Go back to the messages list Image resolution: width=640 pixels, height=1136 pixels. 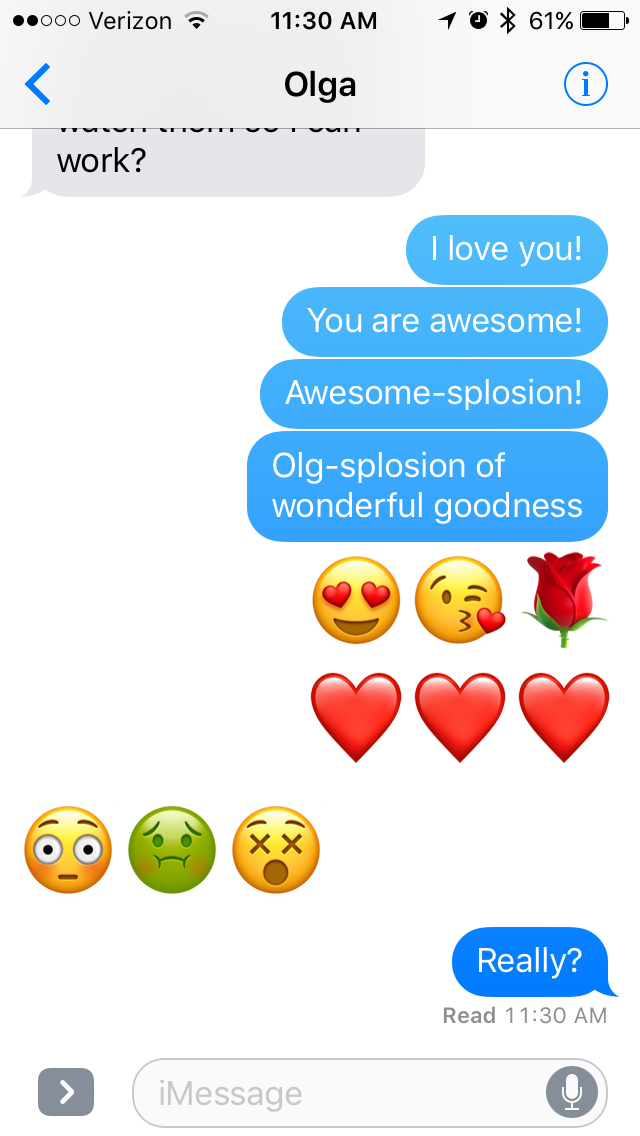[x=38, y=85]
